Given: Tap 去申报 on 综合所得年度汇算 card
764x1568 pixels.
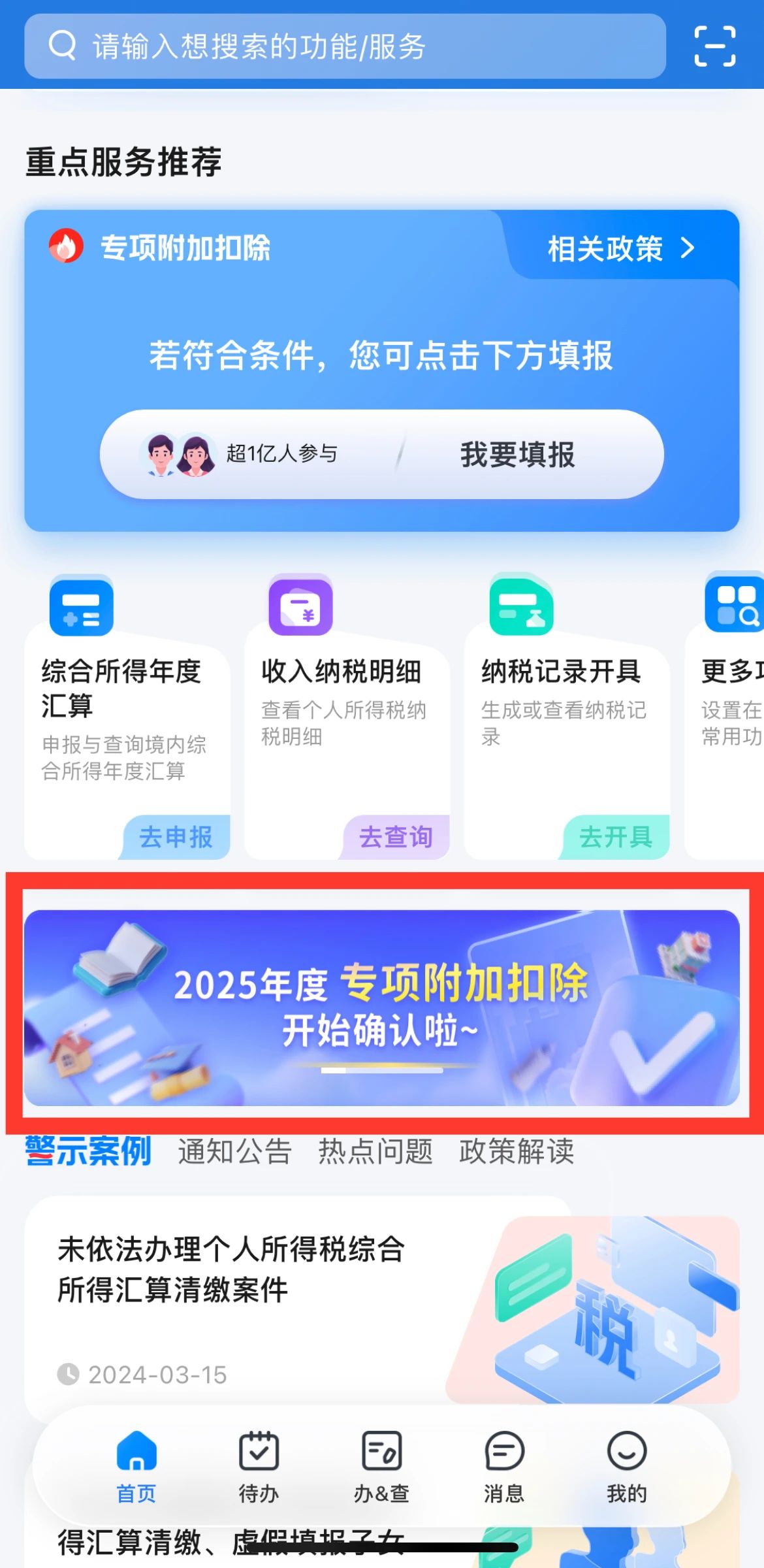Looking at the screenshot, I should click(176, 837).
